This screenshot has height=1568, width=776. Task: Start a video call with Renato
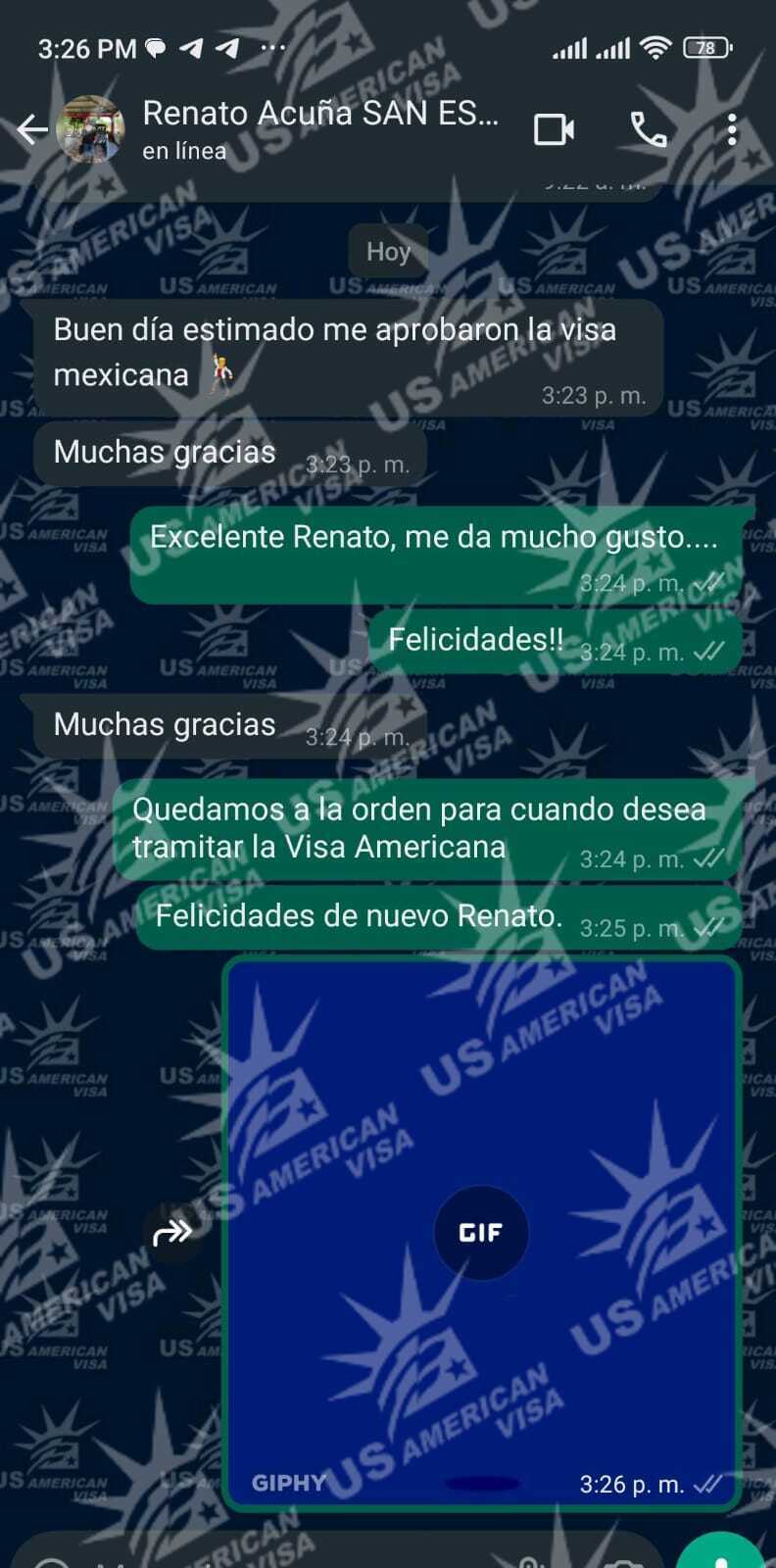(x=554, y=129)
